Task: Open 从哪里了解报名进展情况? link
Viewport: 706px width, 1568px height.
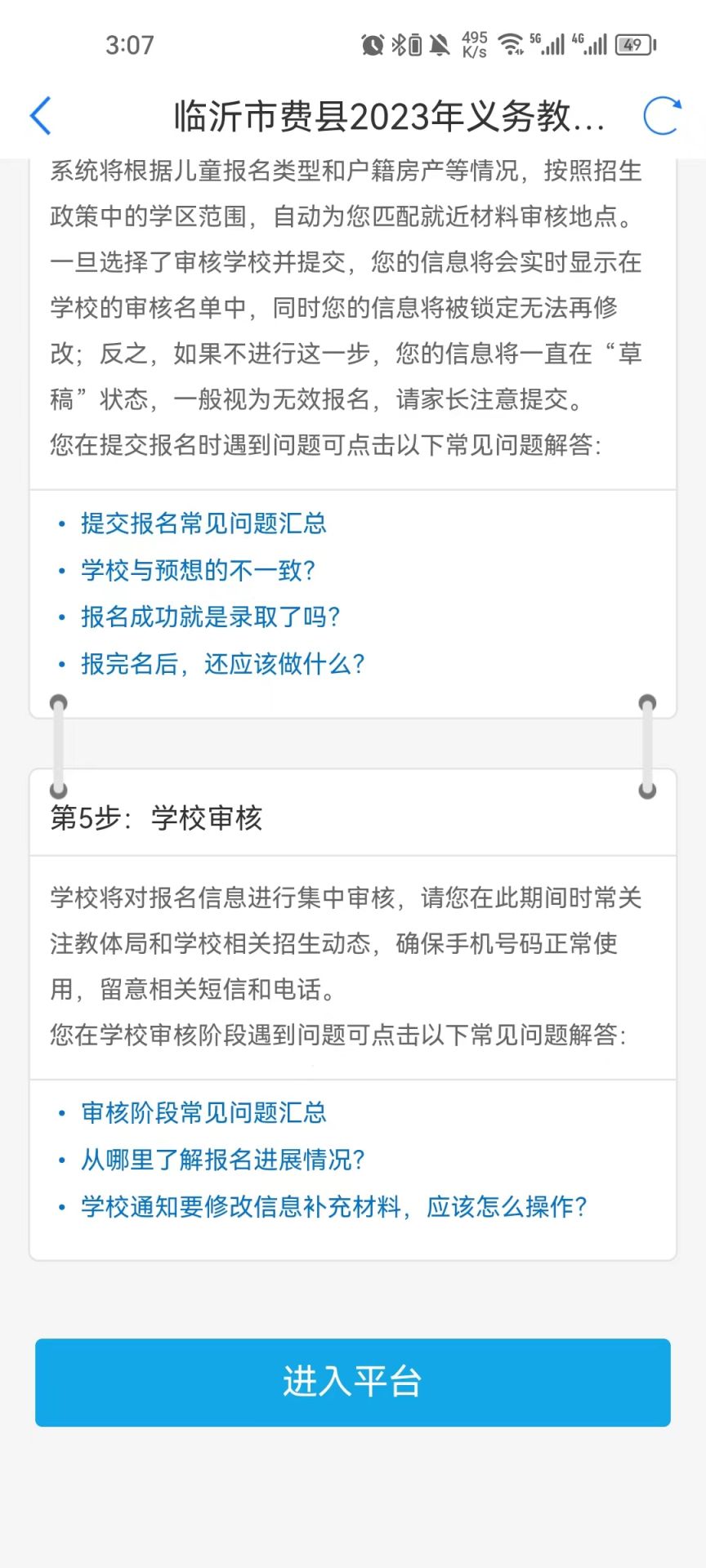Action: tap(222, 1160)
